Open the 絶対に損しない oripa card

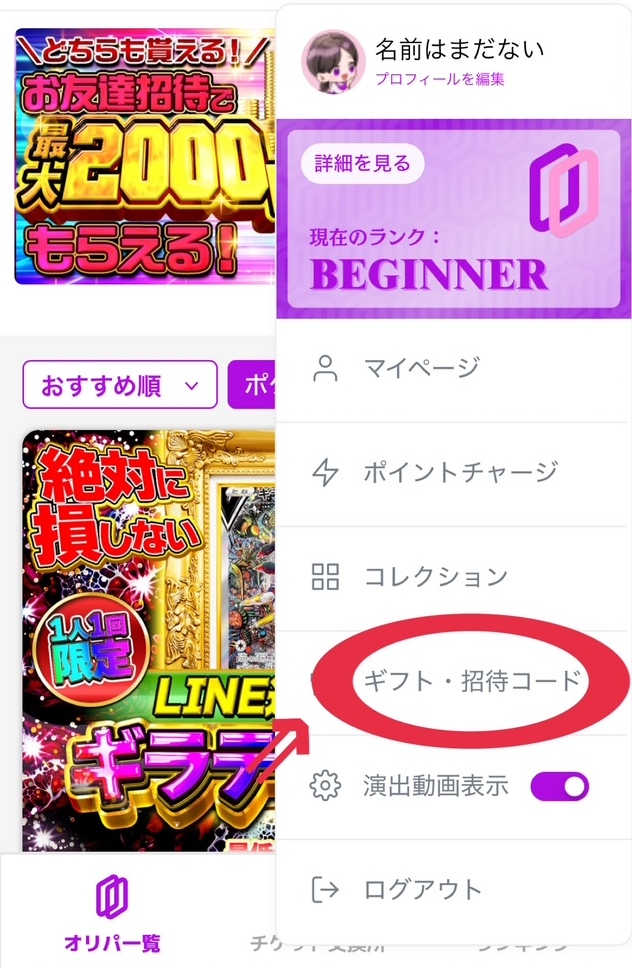pyautogui.click(x=148, y=640)
